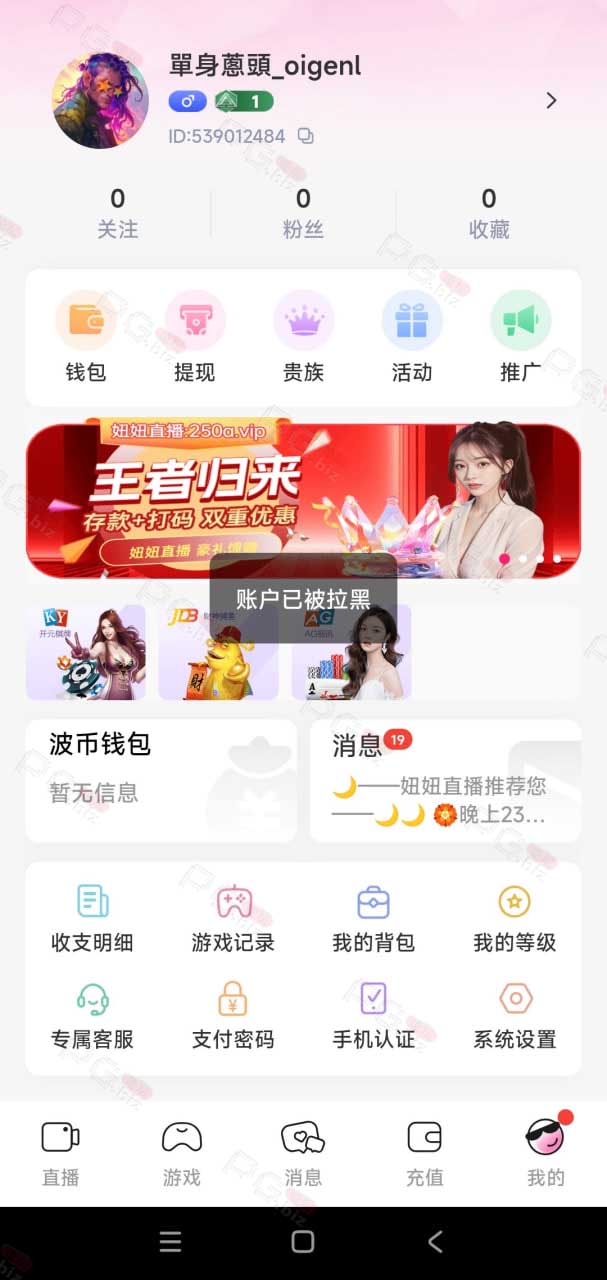Switch to the 直播 live tab
Screen dimensions: 607x1280
click(61, 1153)
